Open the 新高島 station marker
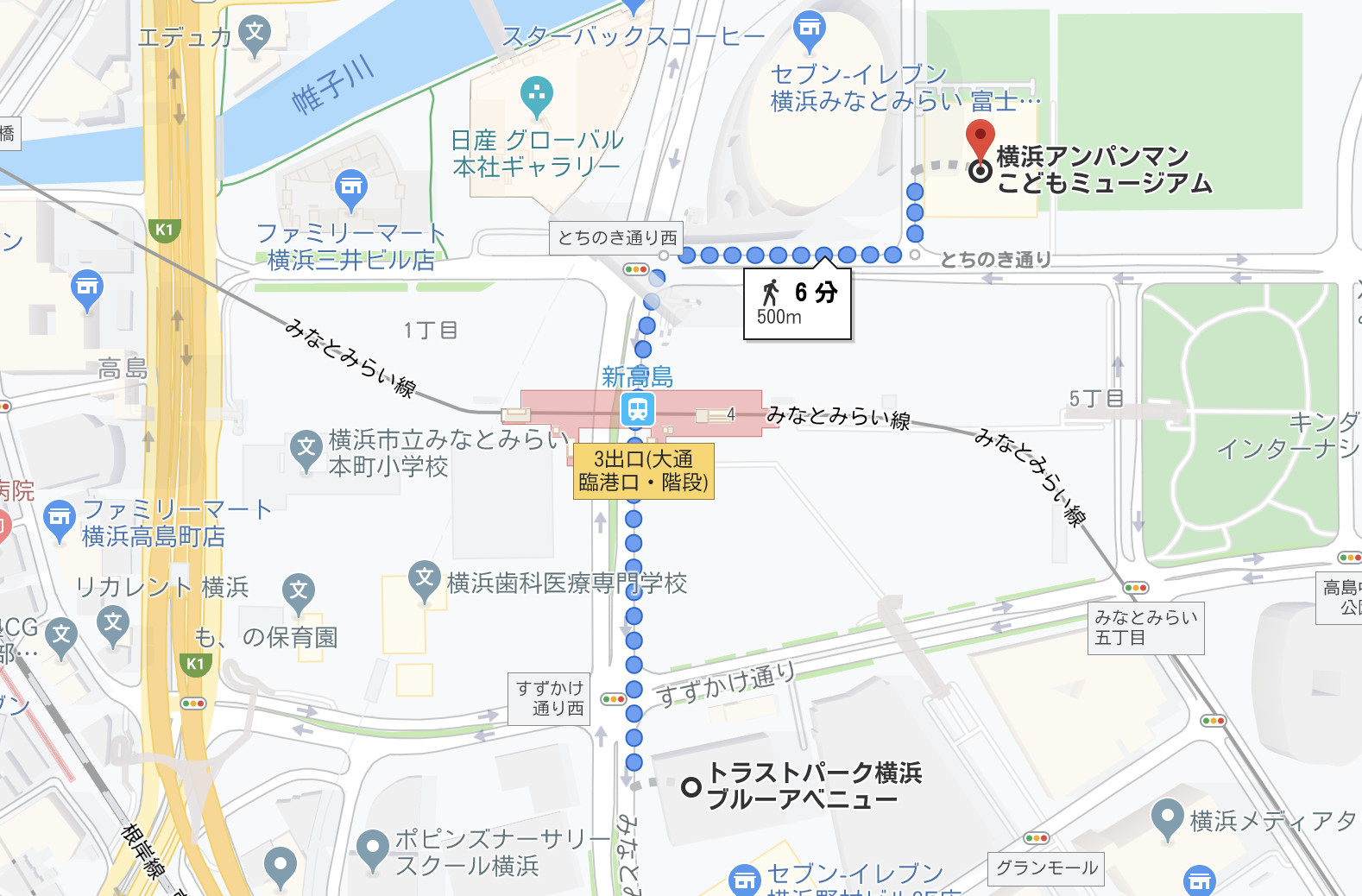1362x896 pixels. click(x=638, y=408)
